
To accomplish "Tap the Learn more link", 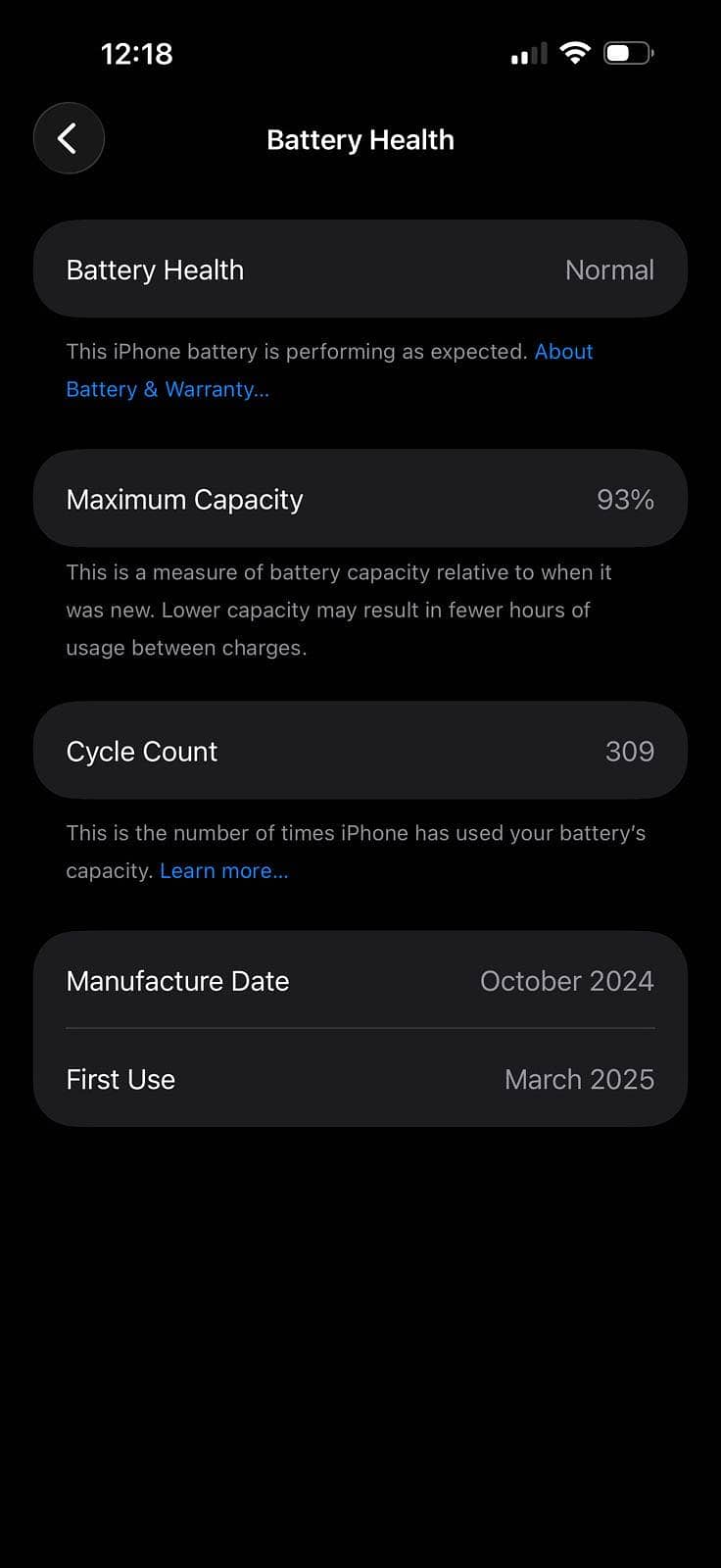I will pos(223,870).
